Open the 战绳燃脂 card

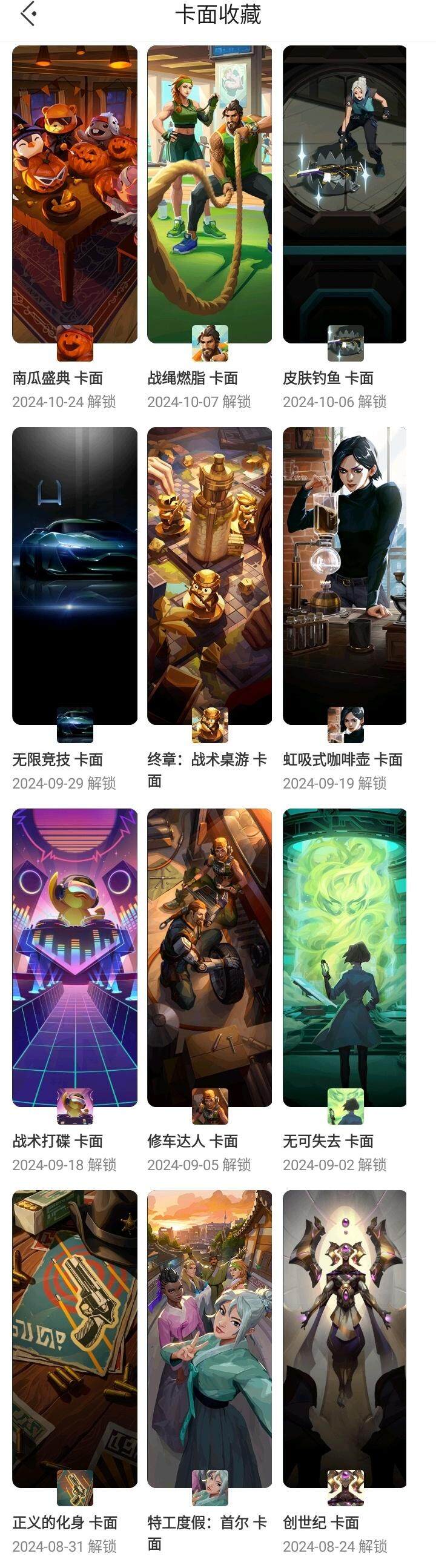tap(210, 195)
